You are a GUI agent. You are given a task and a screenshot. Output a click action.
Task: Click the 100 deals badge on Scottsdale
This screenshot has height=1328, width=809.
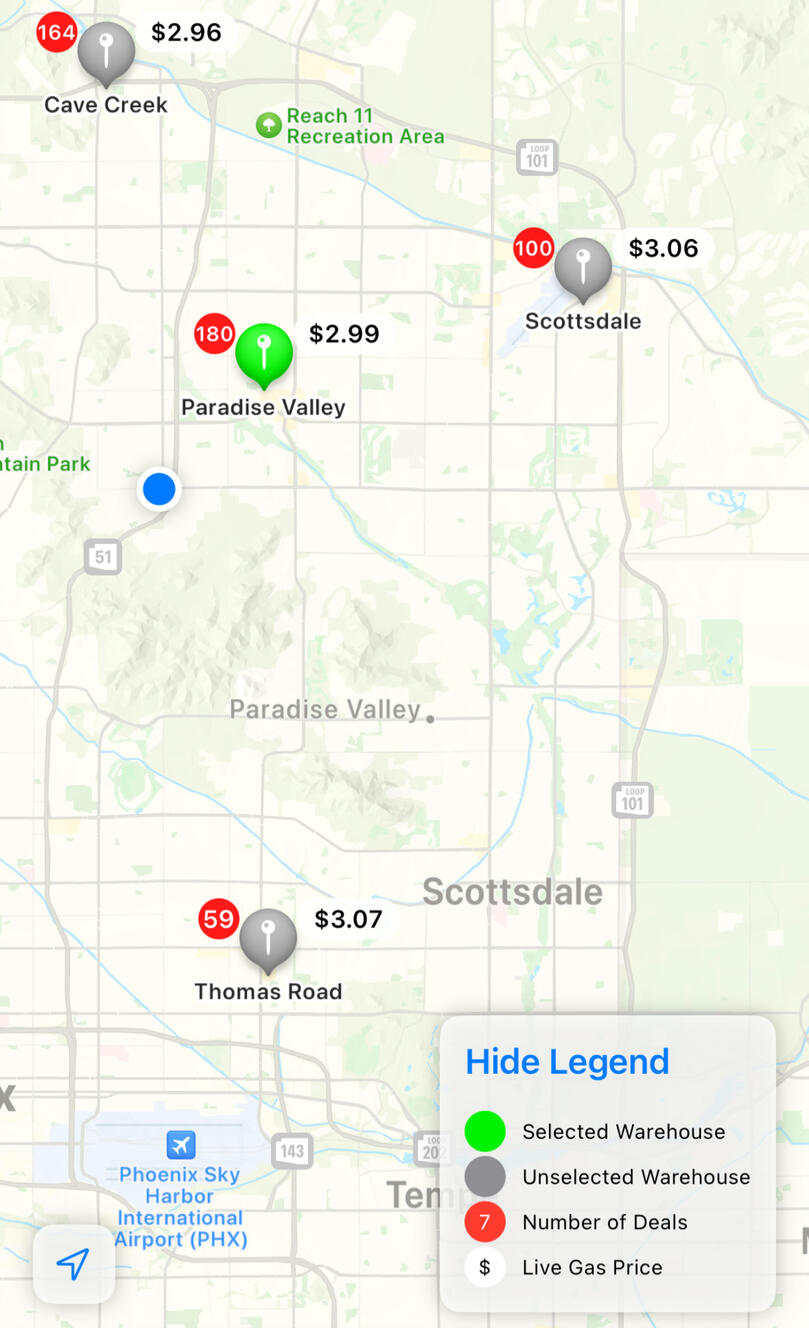(x=533, y=247)
